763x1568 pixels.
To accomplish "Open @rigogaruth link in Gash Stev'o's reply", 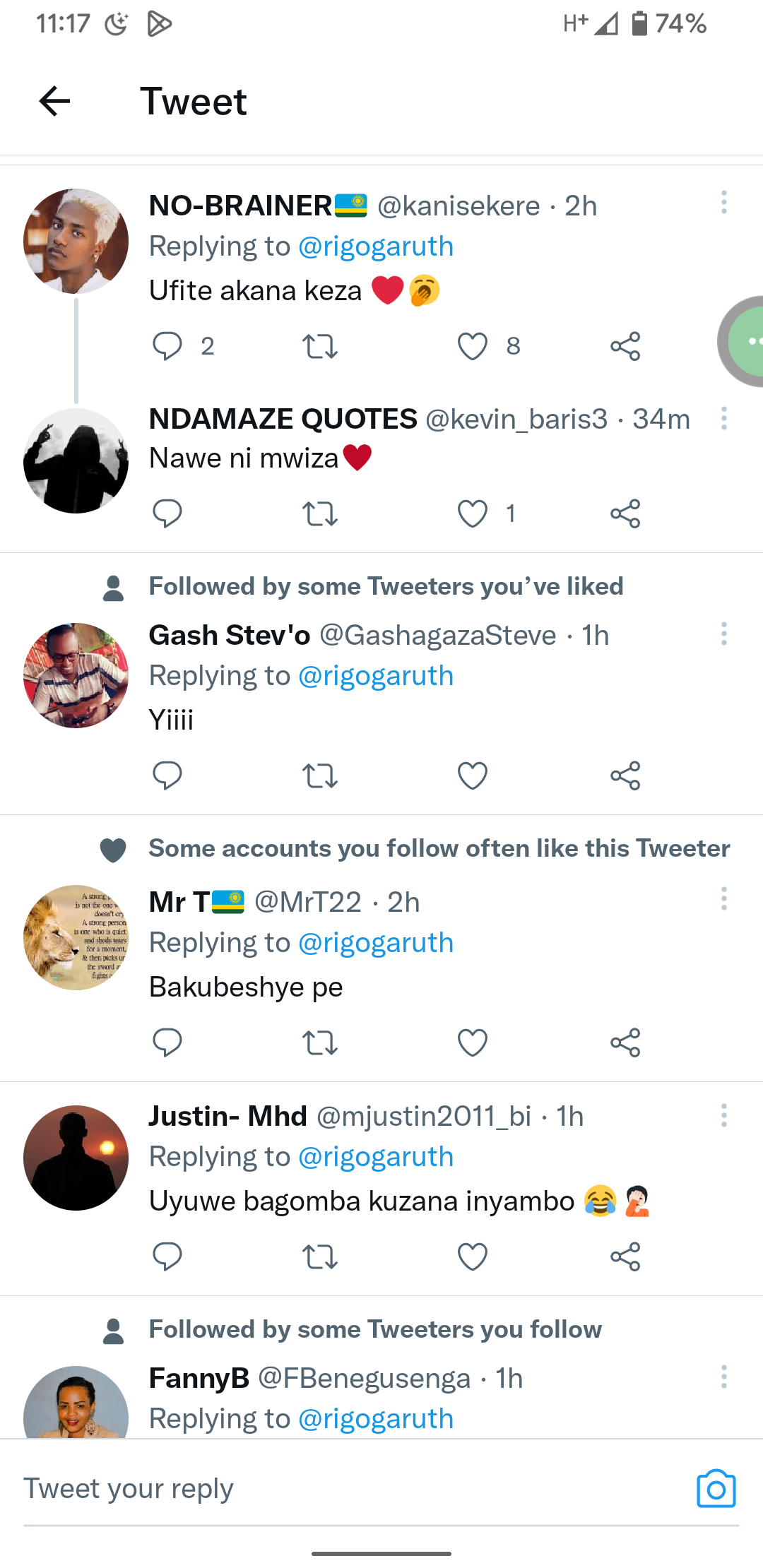I will coord(376,676).
